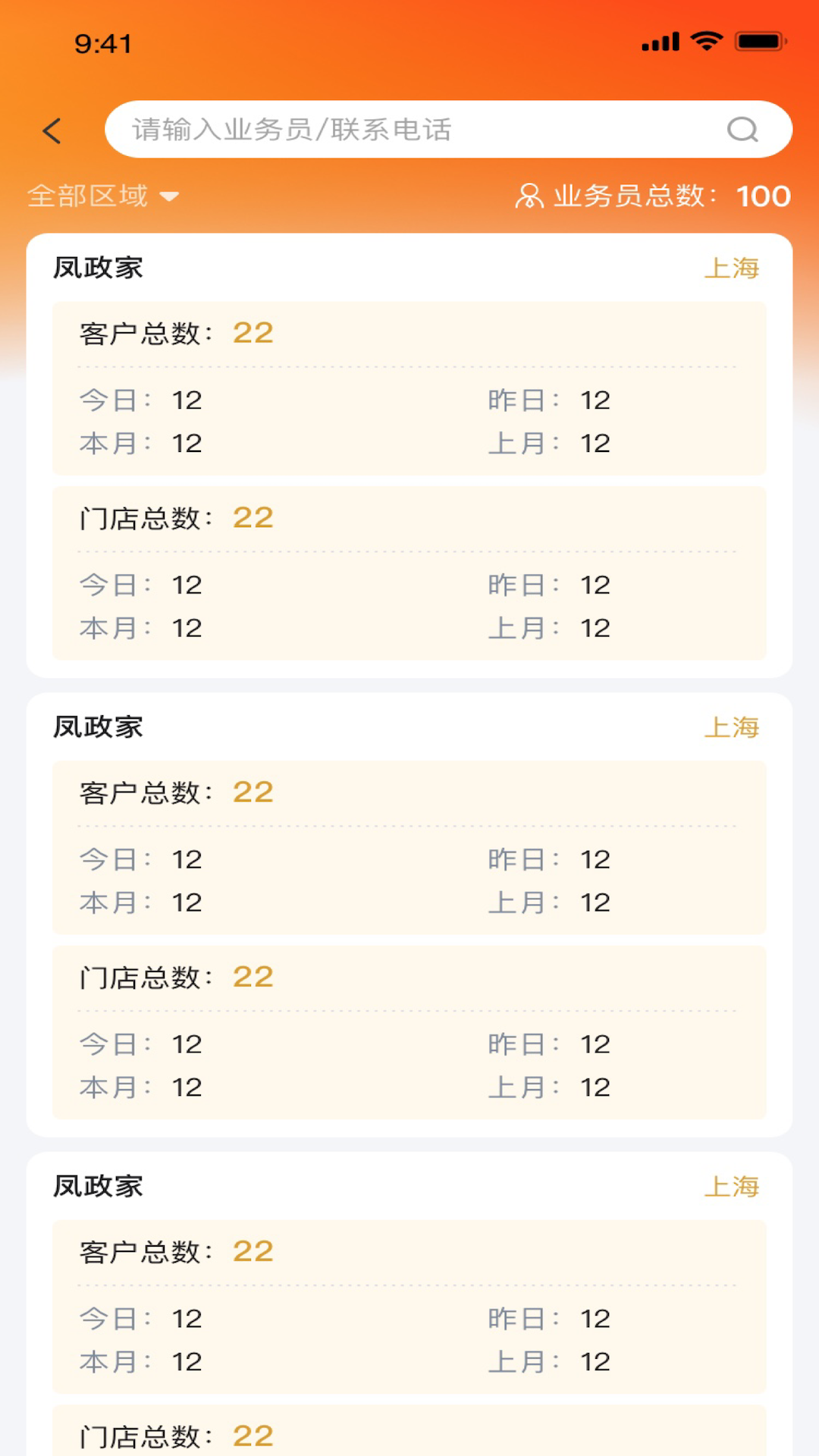Tap the back arrow to return
The image size is (819, 1456).
tap(52, 130)
